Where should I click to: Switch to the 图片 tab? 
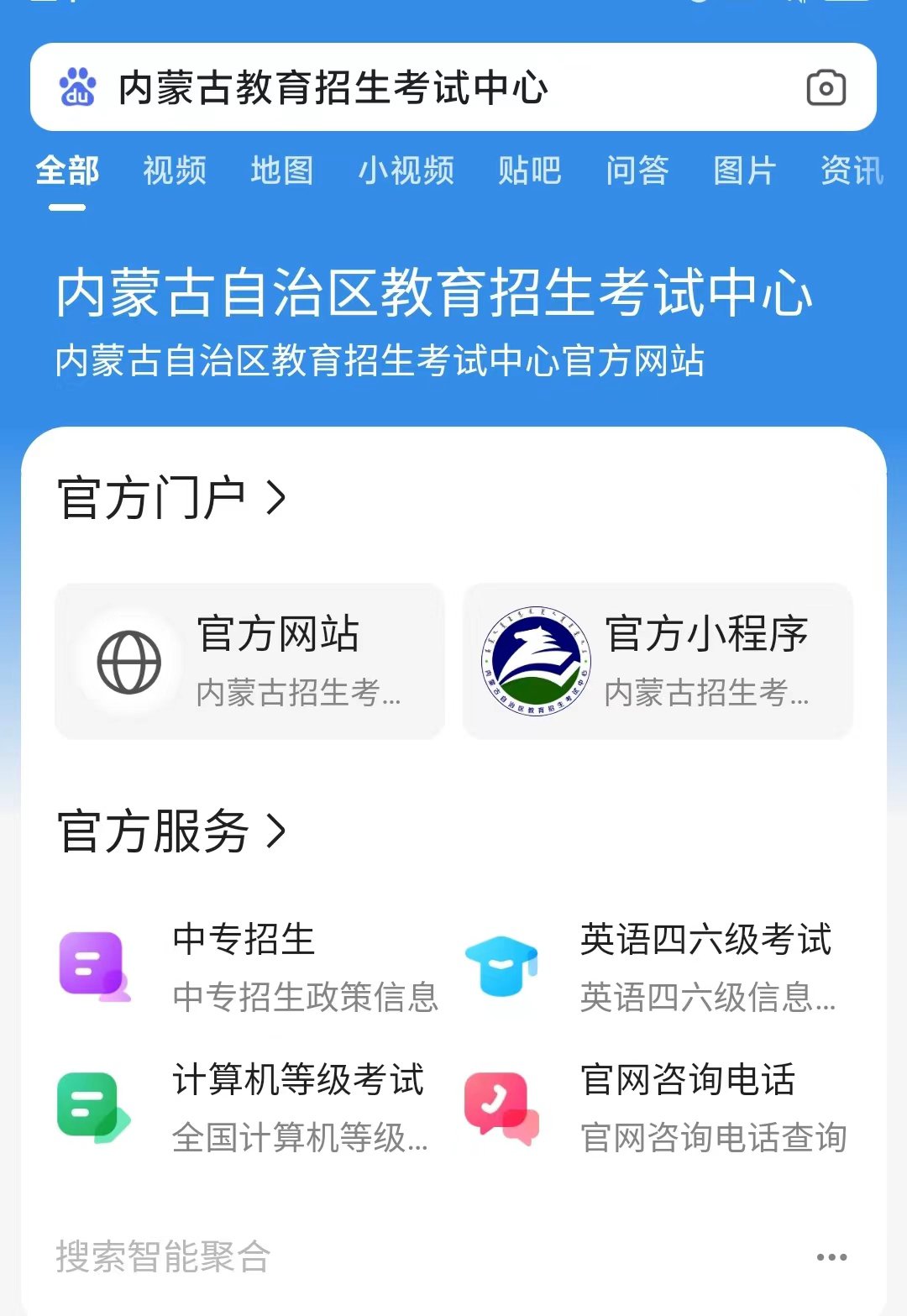click(x=745, y=170)
